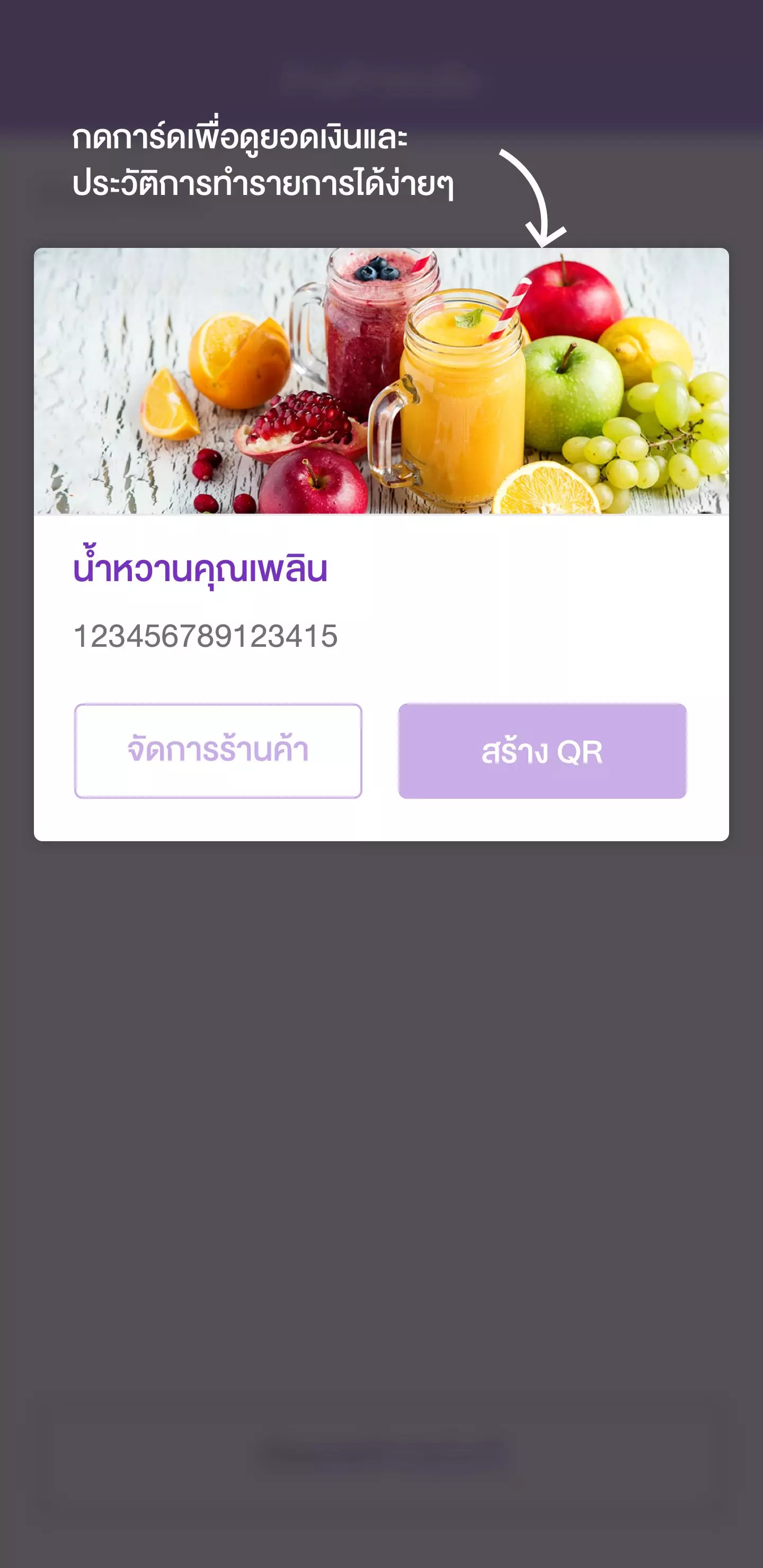Tap the จัดการร้านค้า button
Screen dimensions: 763x1568
coord(218,751)
